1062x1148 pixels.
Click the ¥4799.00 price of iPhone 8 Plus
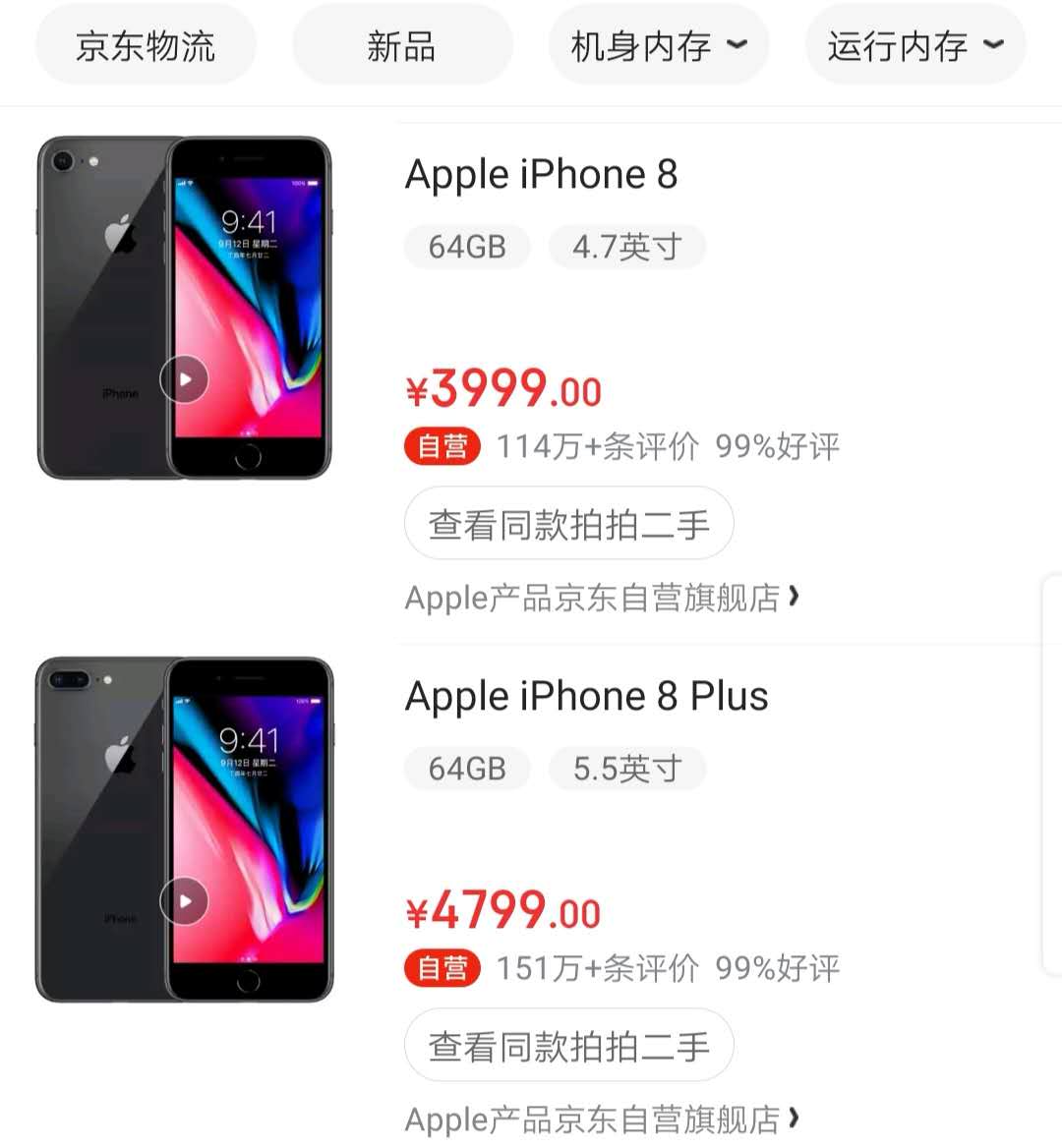click(503, 911)
